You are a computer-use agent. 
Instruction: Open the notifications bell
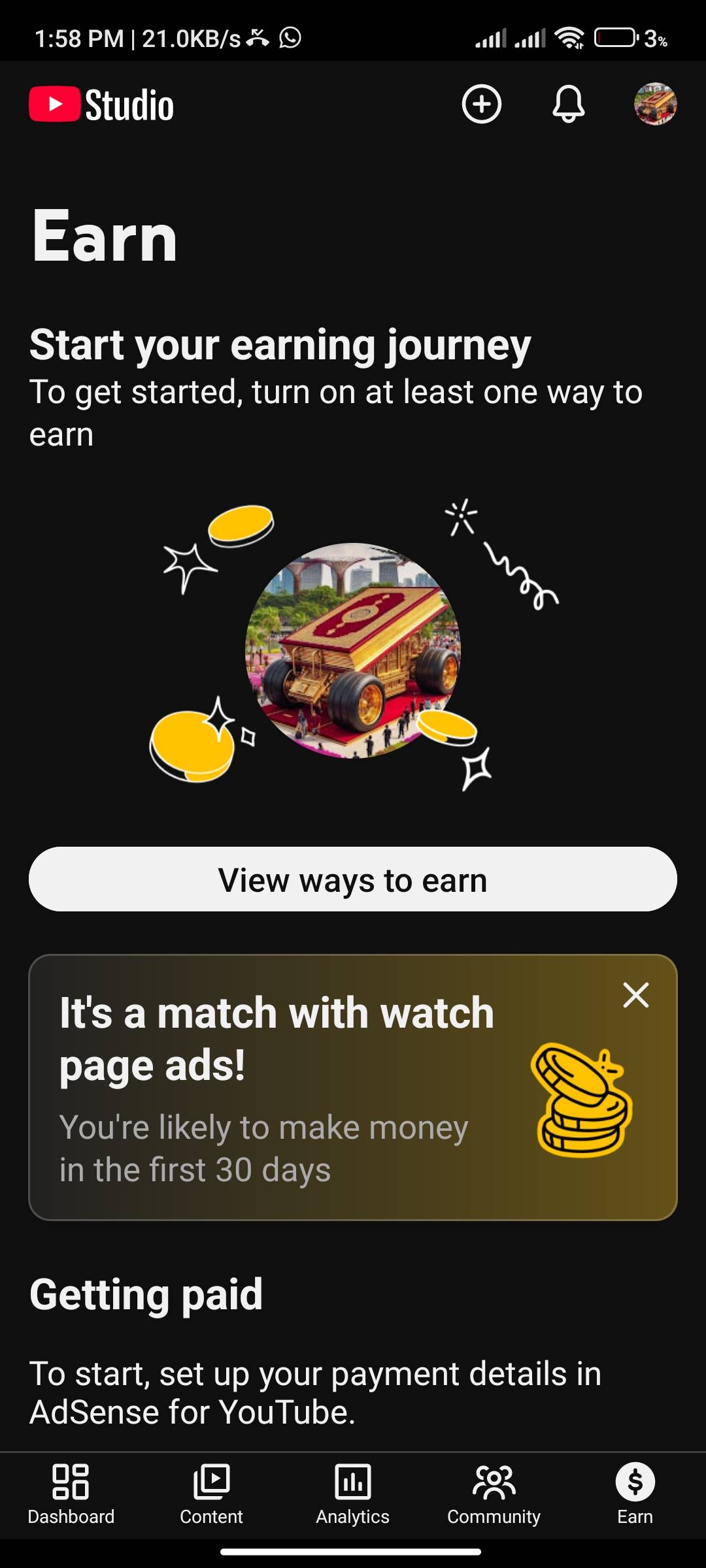tap(569, 104)
